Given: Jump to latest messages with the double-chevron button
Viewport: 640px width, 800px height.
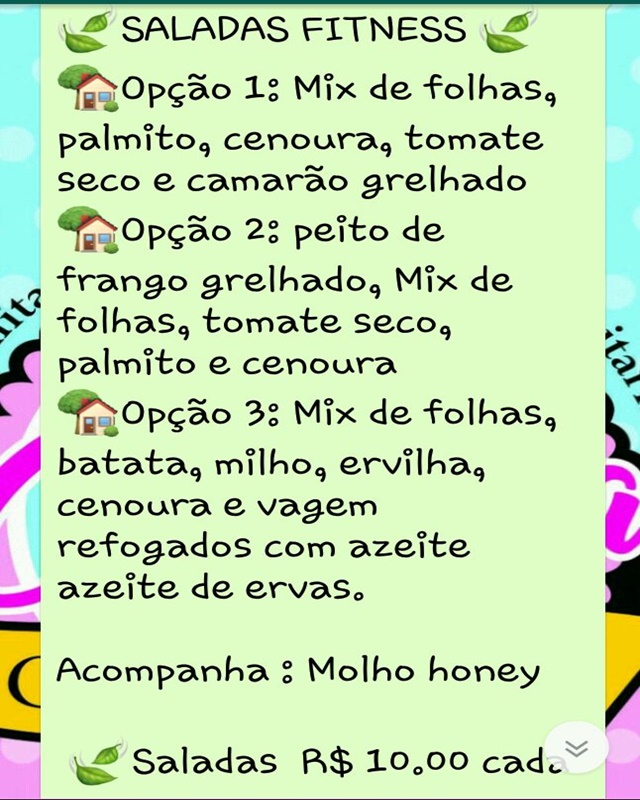Looking at the screenshot, I should coord(577,747).
